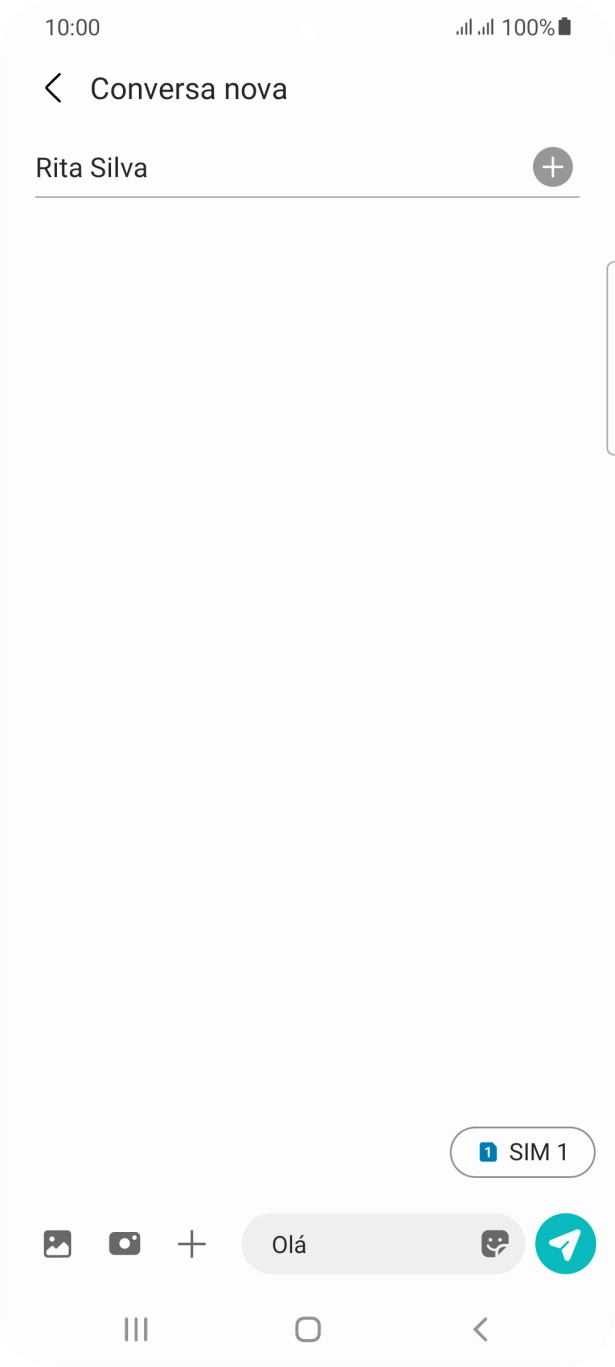Screen dimensions: 615x1367
Task: Open the sticker picker
Action: click(495, 1244)
